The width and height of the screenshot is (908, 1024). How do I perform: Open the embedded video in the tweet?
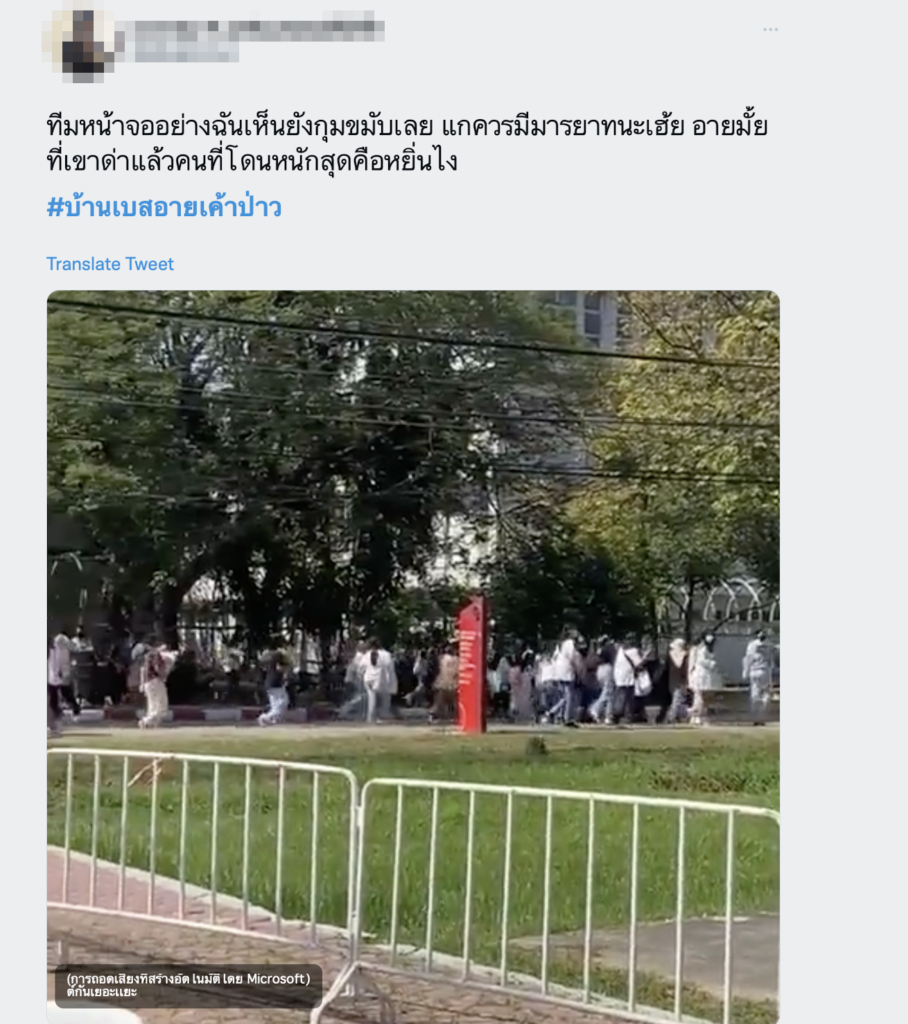[412, 600]
